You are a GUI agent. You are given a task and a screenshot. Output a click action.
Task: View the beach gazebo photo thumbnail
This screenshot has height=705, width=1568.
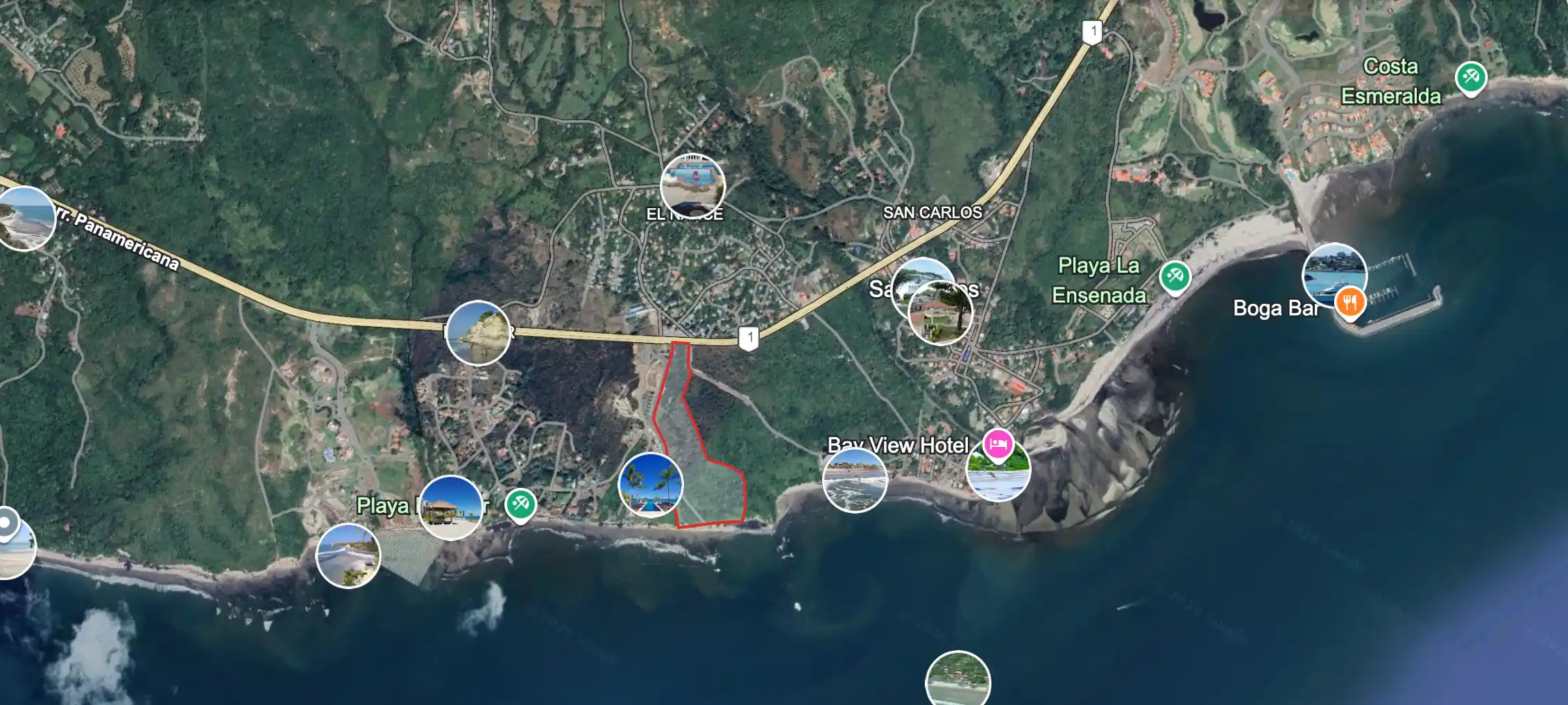451,507
